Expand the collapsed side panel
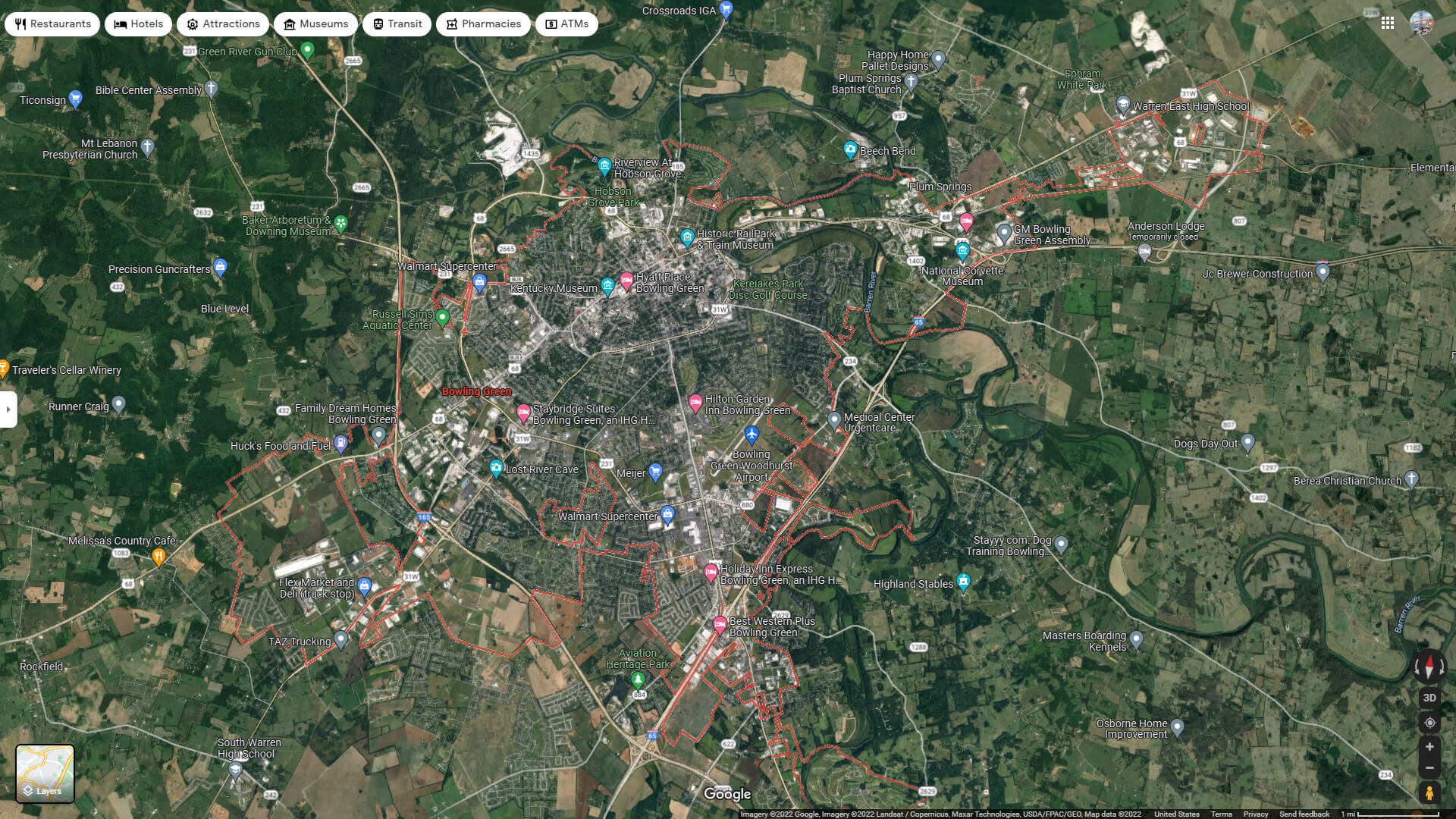Image resolution: width=1456 pixels, height=819 pixels. [x=8, y=409]
